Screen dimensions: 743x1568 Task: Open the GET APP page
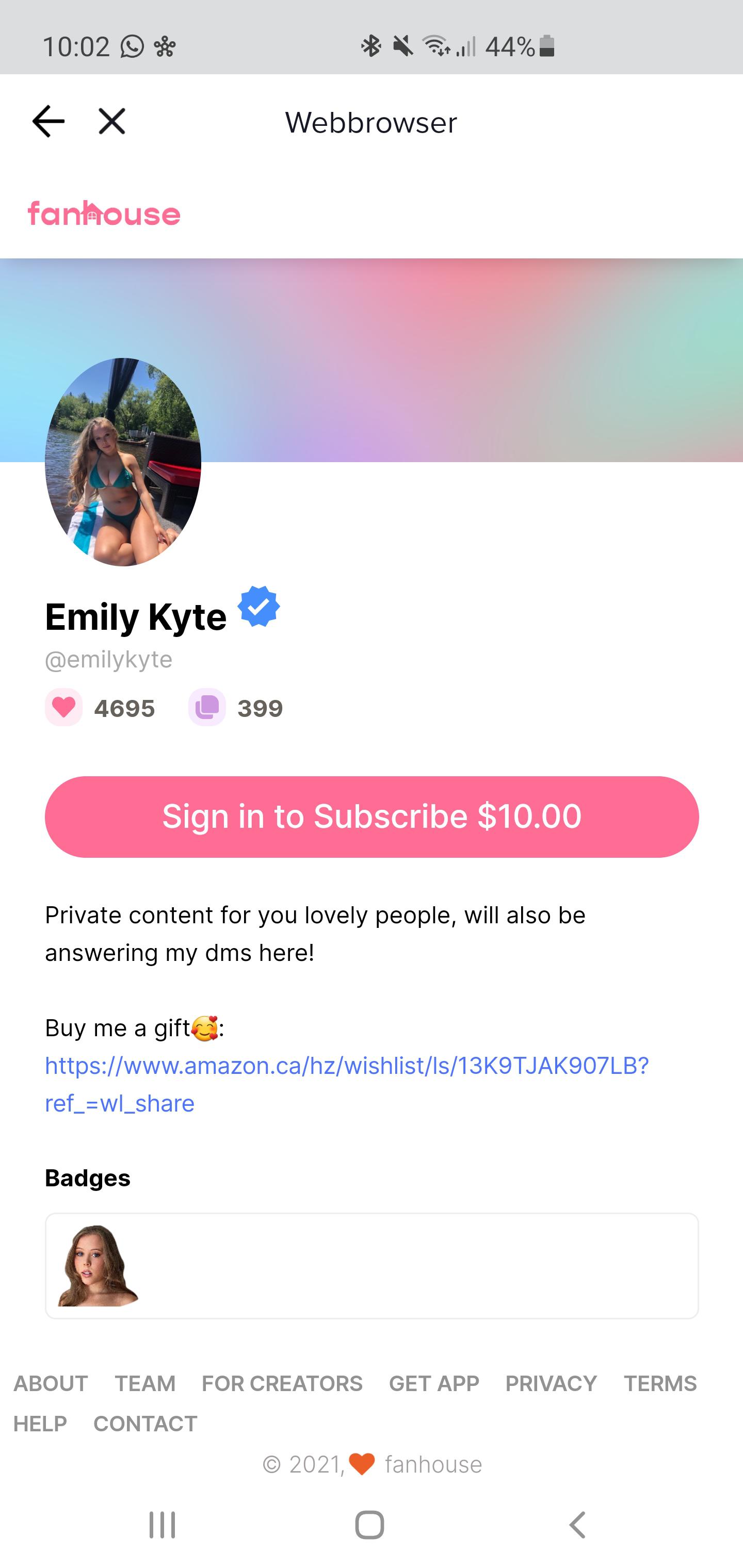433,1383
